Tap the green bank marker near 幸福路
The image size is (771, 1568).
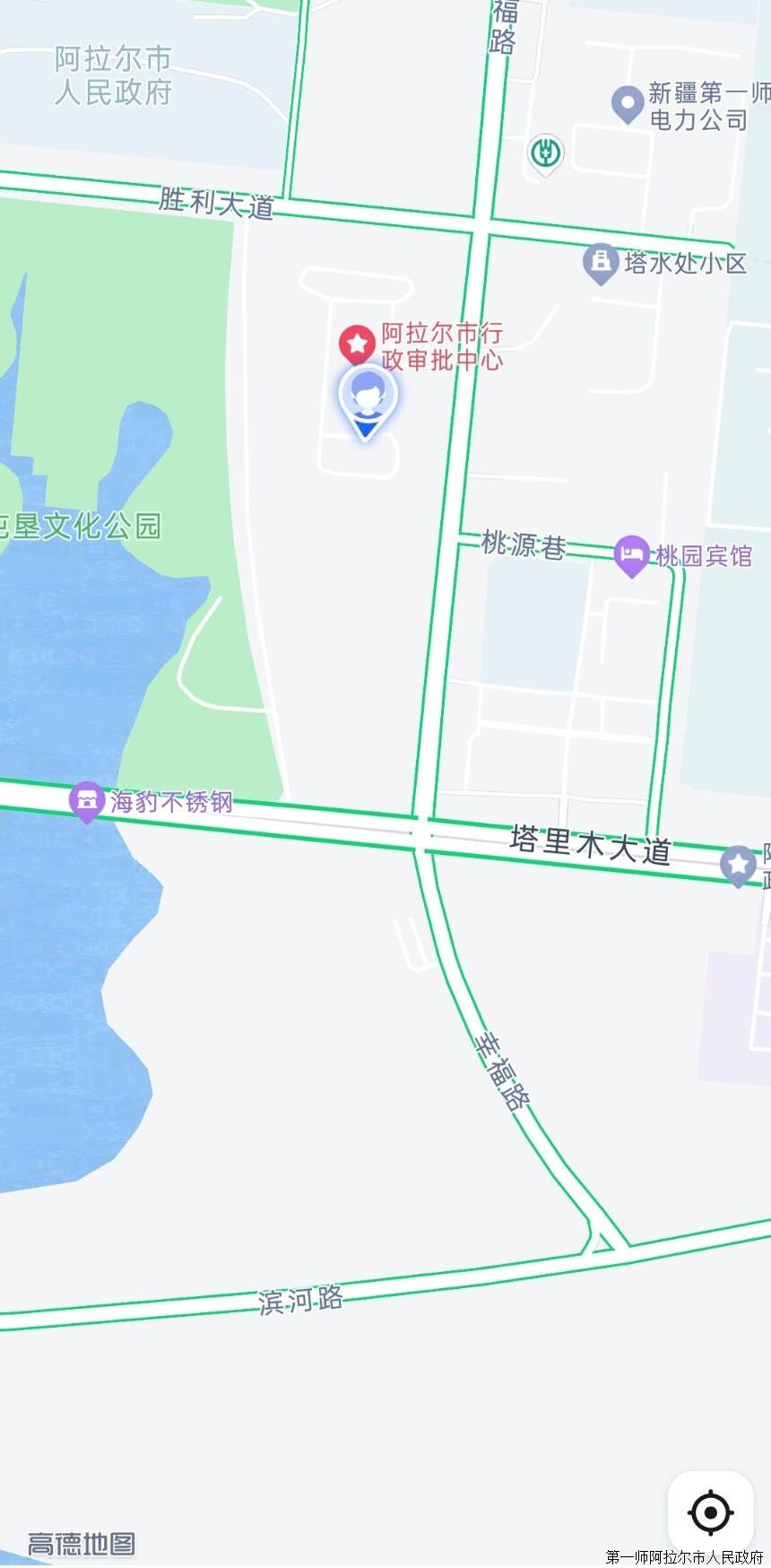point(544,154)
